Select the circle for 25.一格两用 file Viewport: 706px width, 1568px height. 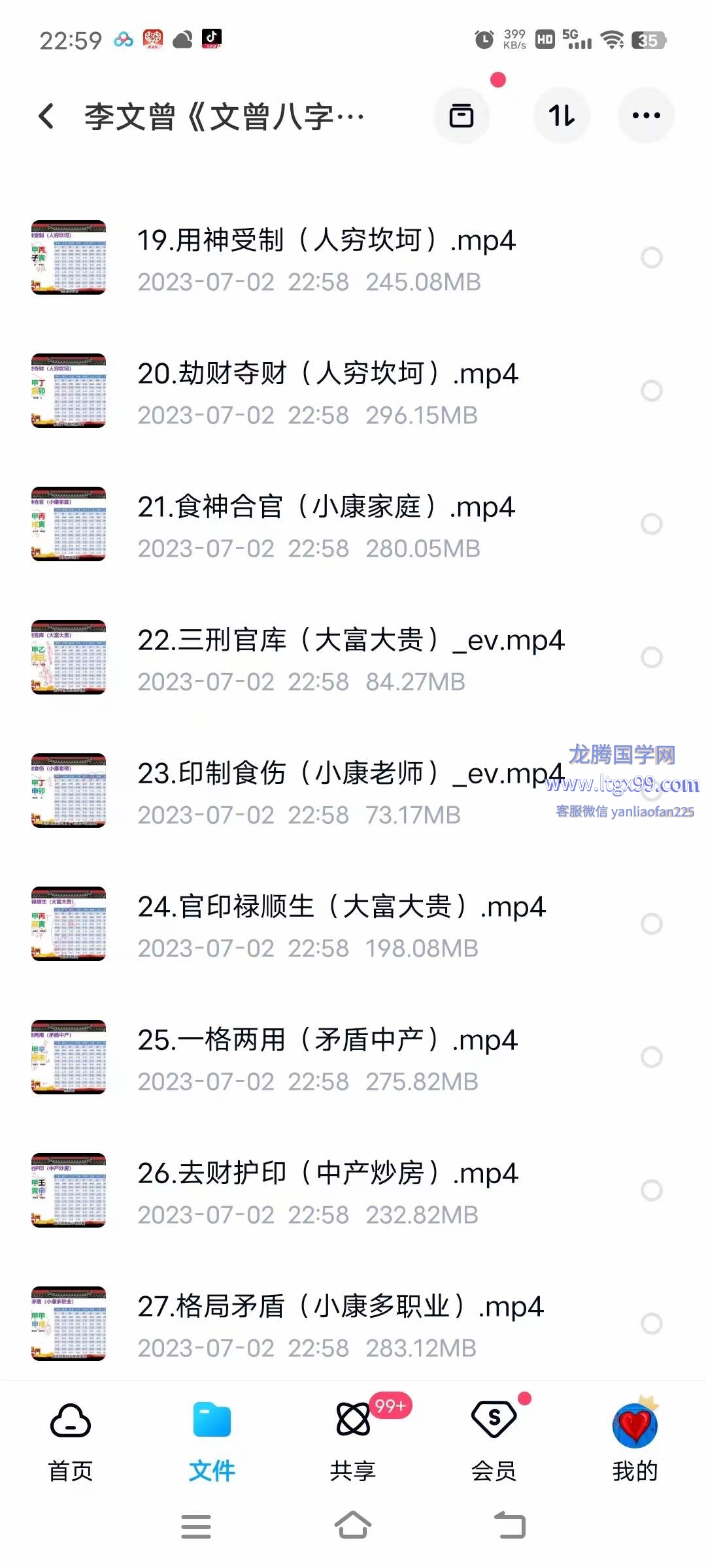pos(651,1057)
